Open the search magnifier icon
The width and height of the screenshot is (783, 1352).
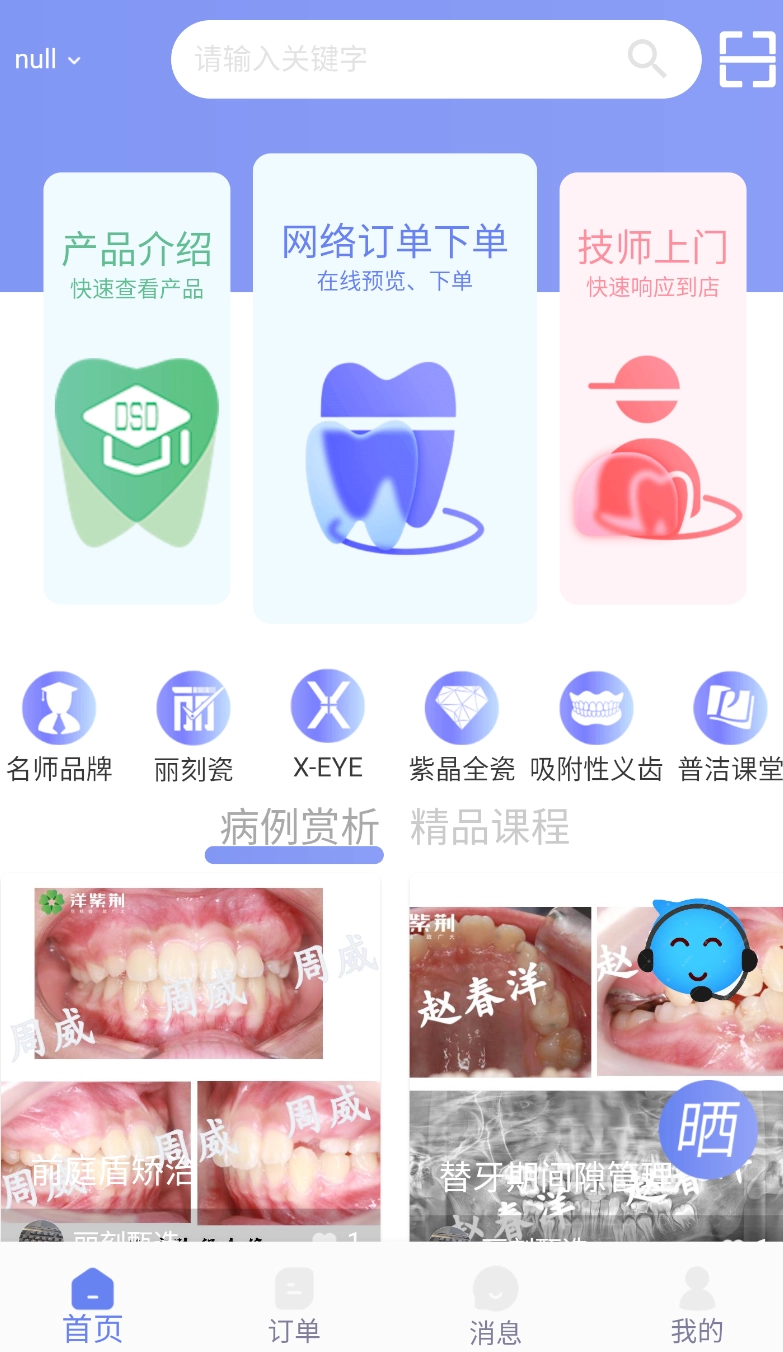(x=646, y=60)
